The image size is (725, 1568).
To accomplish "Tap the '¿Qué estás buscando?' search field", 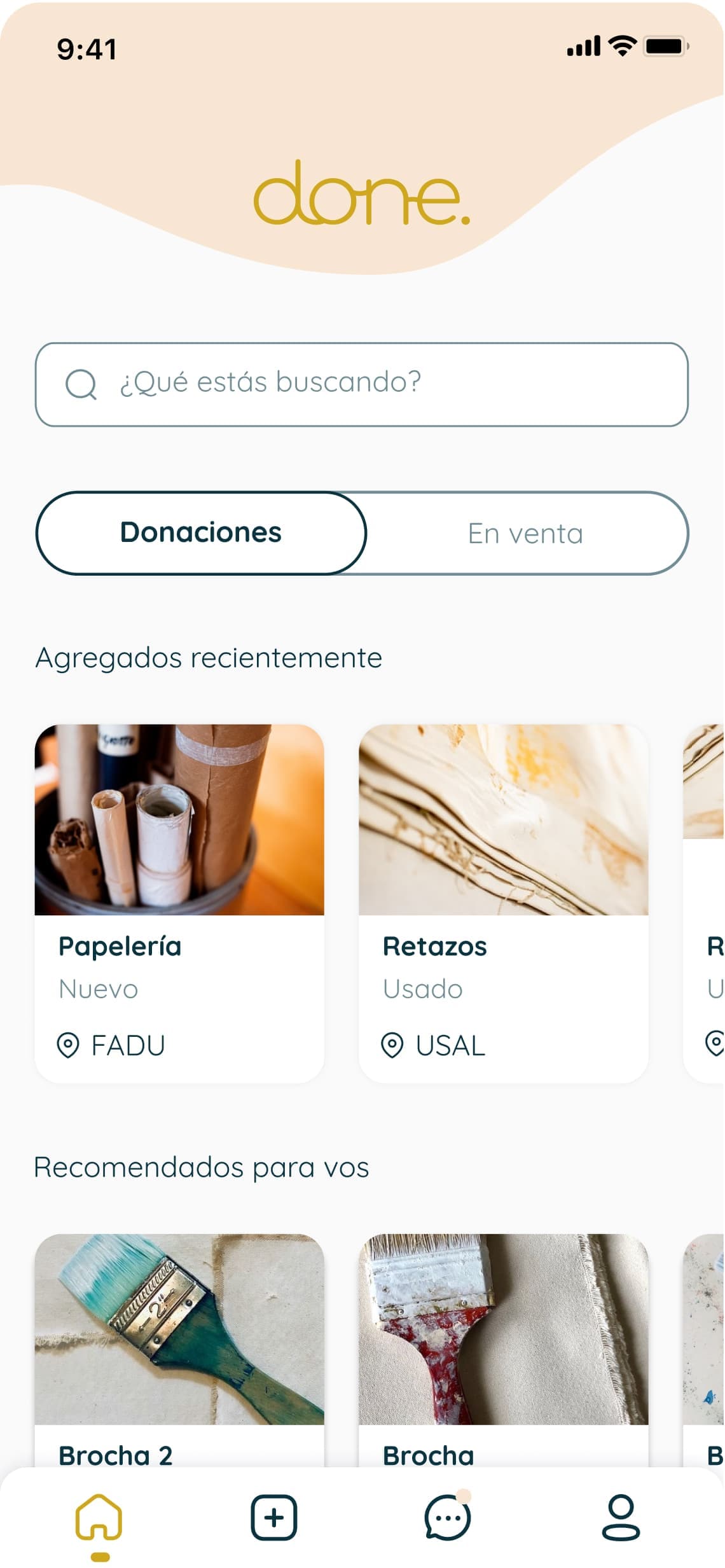I will pyautogui.click(x=361, y=384).
